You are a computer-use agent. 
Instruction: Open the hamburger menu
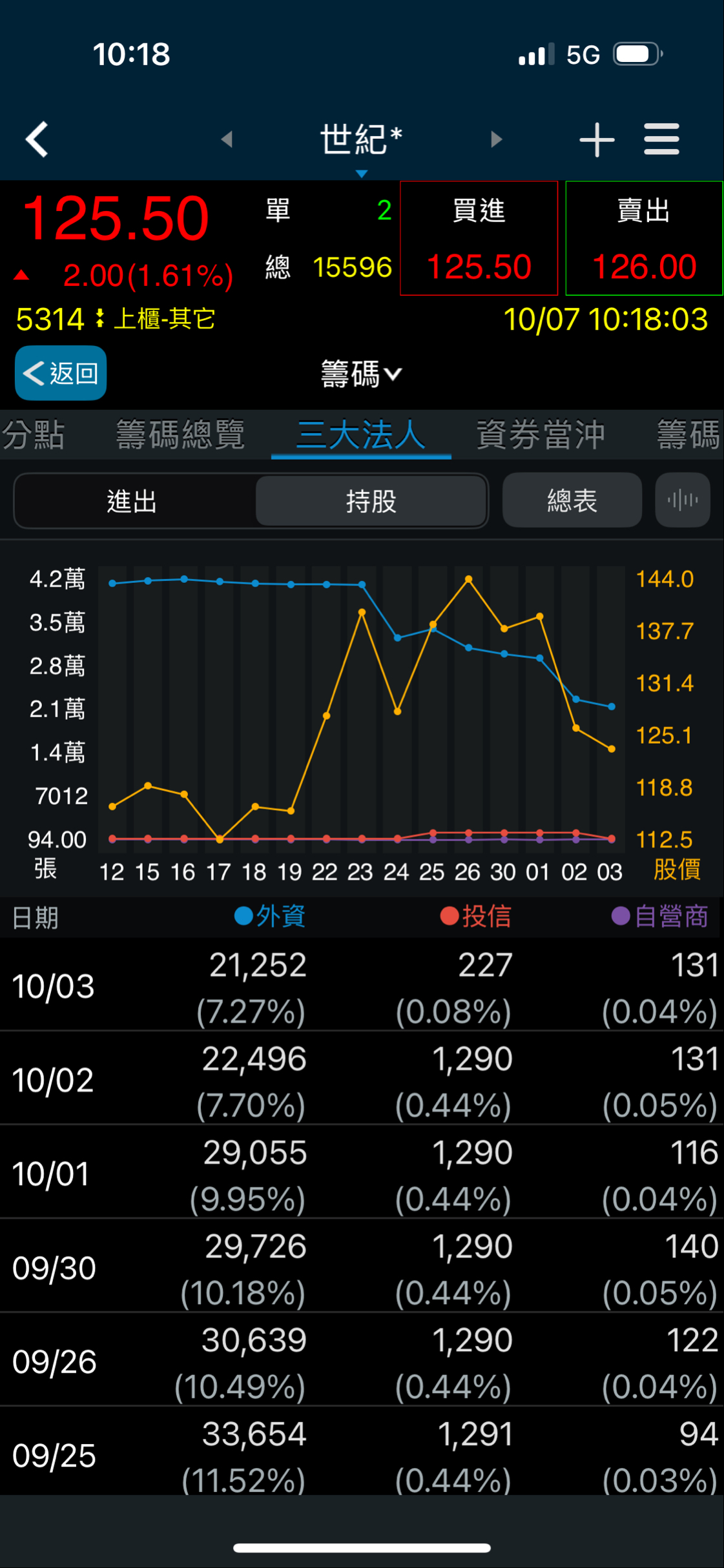coord(661,139)
